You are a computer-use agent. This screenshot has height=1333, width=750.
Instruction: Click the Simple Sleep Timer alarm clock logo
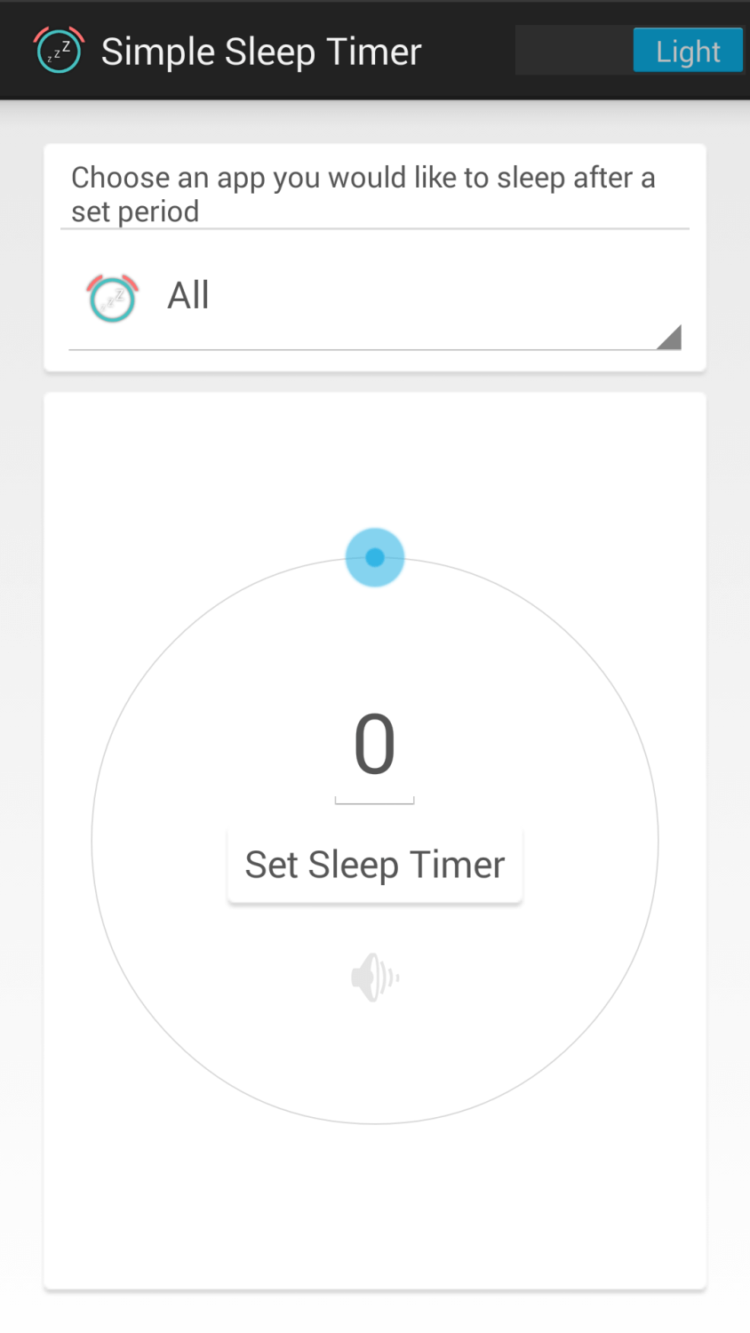[x=58, y=49]
